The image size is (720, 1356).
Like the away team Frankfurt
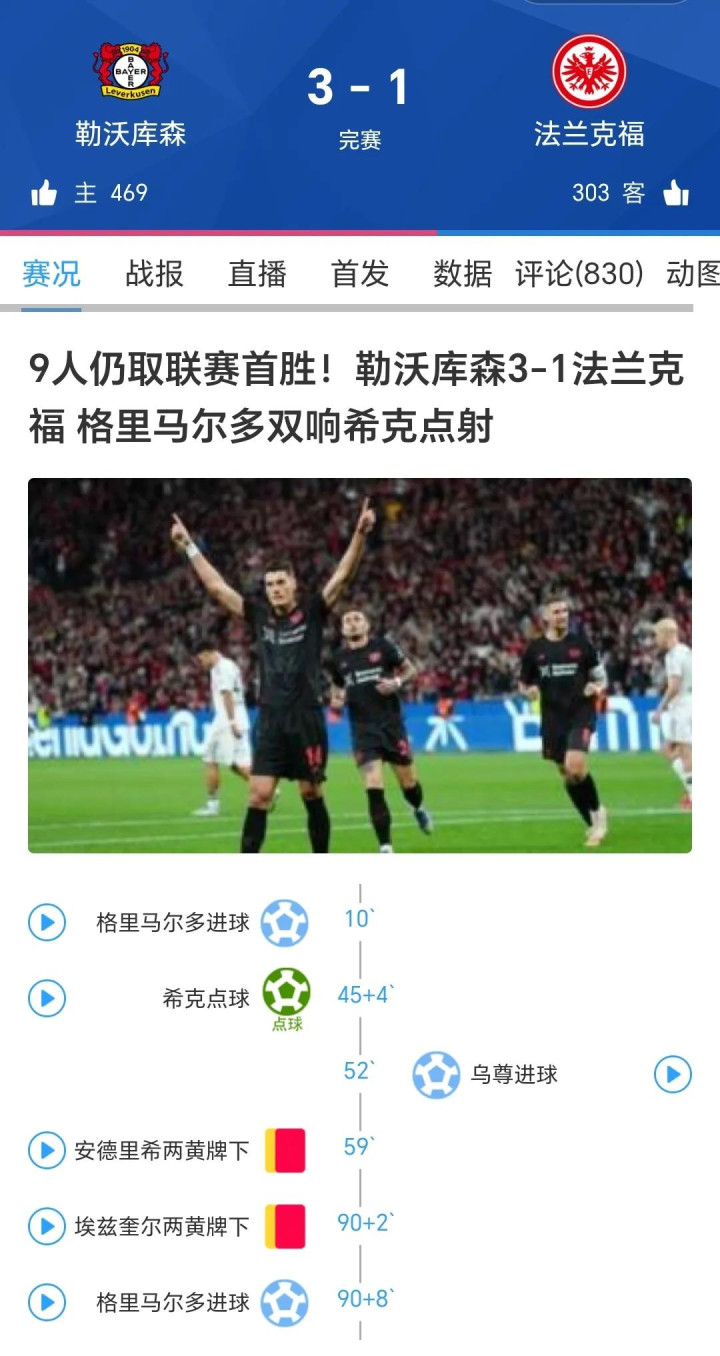click(676, 193)
